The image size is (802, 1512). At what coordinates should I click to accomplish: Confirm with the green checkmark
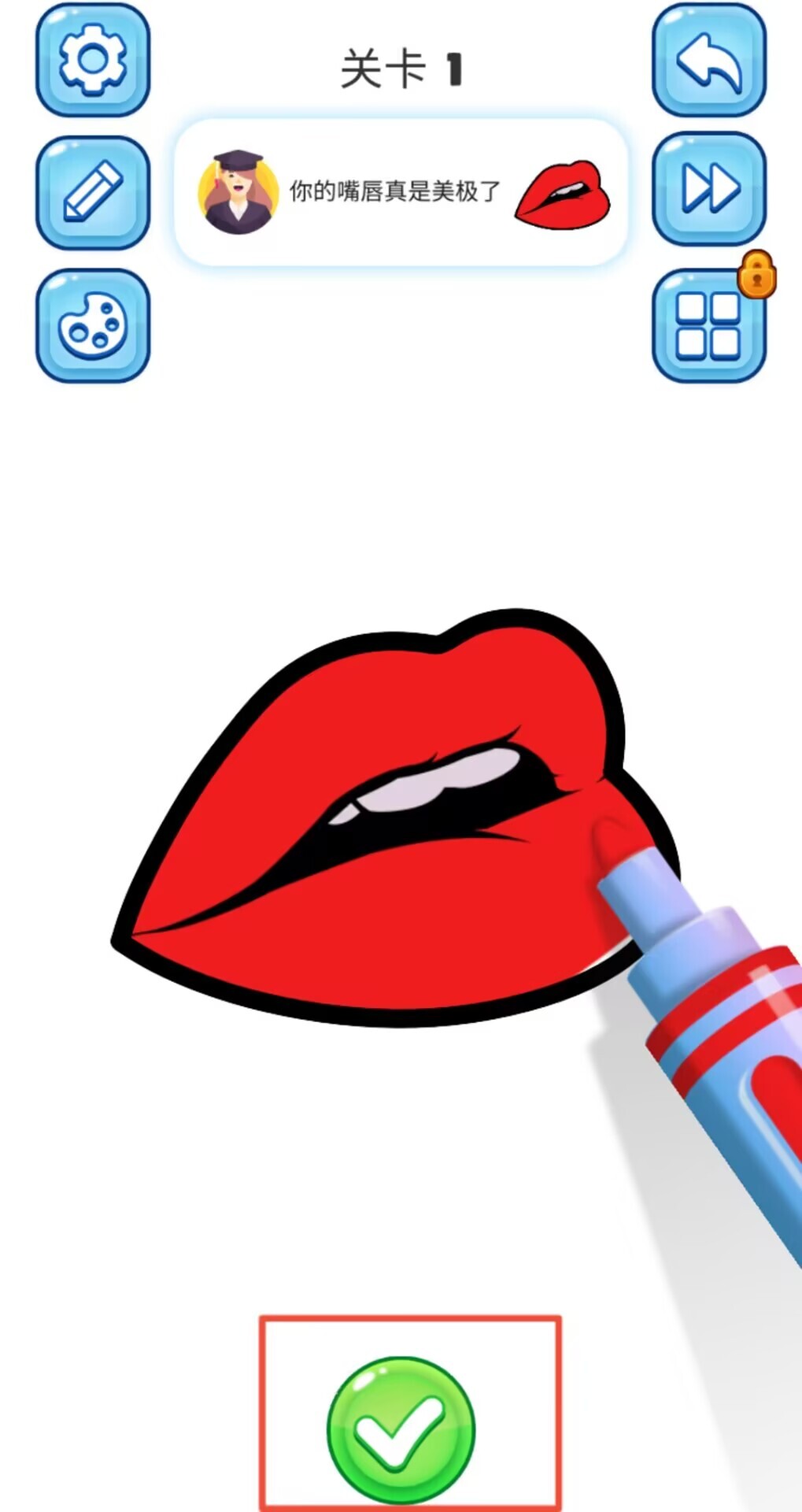click(x=401, y=1429)
